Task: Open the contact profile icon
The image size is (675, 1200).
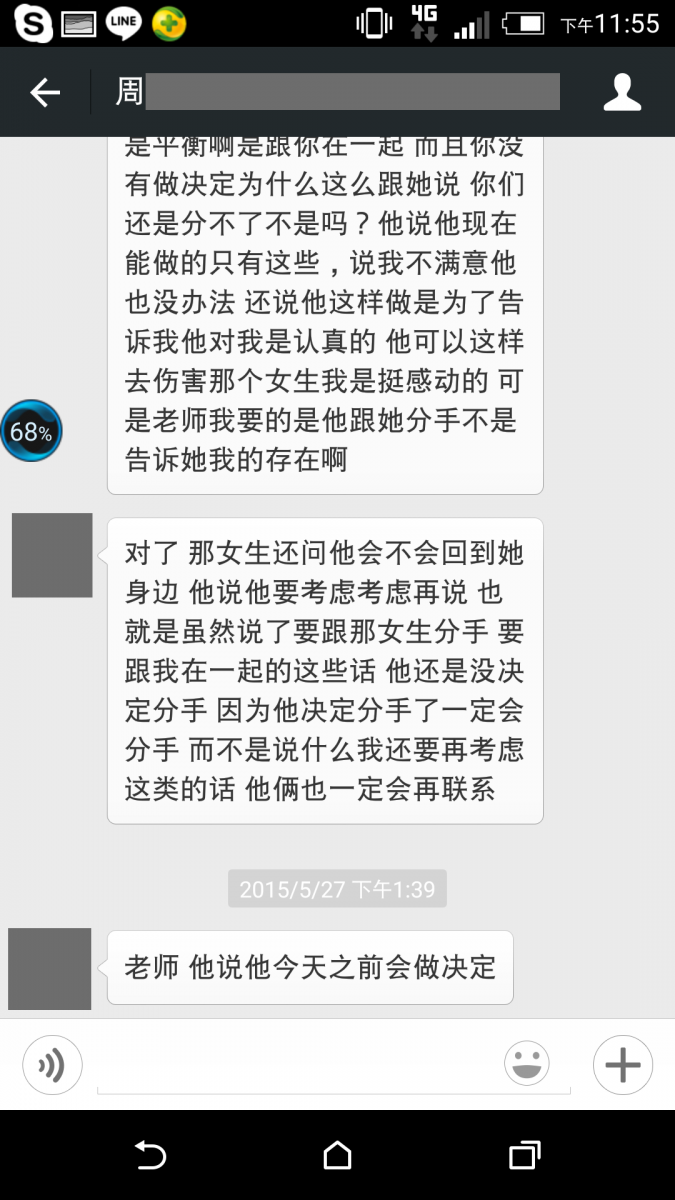Action: (x=621, y=92)
